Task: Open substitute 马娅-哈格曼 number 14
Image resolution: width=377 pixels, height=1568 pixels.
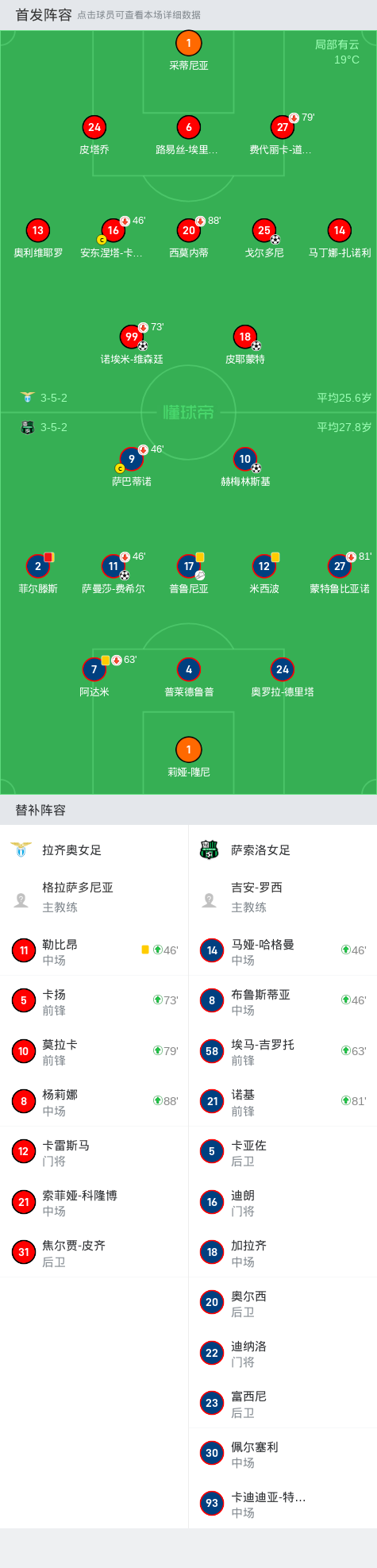Action: (283, 950)
